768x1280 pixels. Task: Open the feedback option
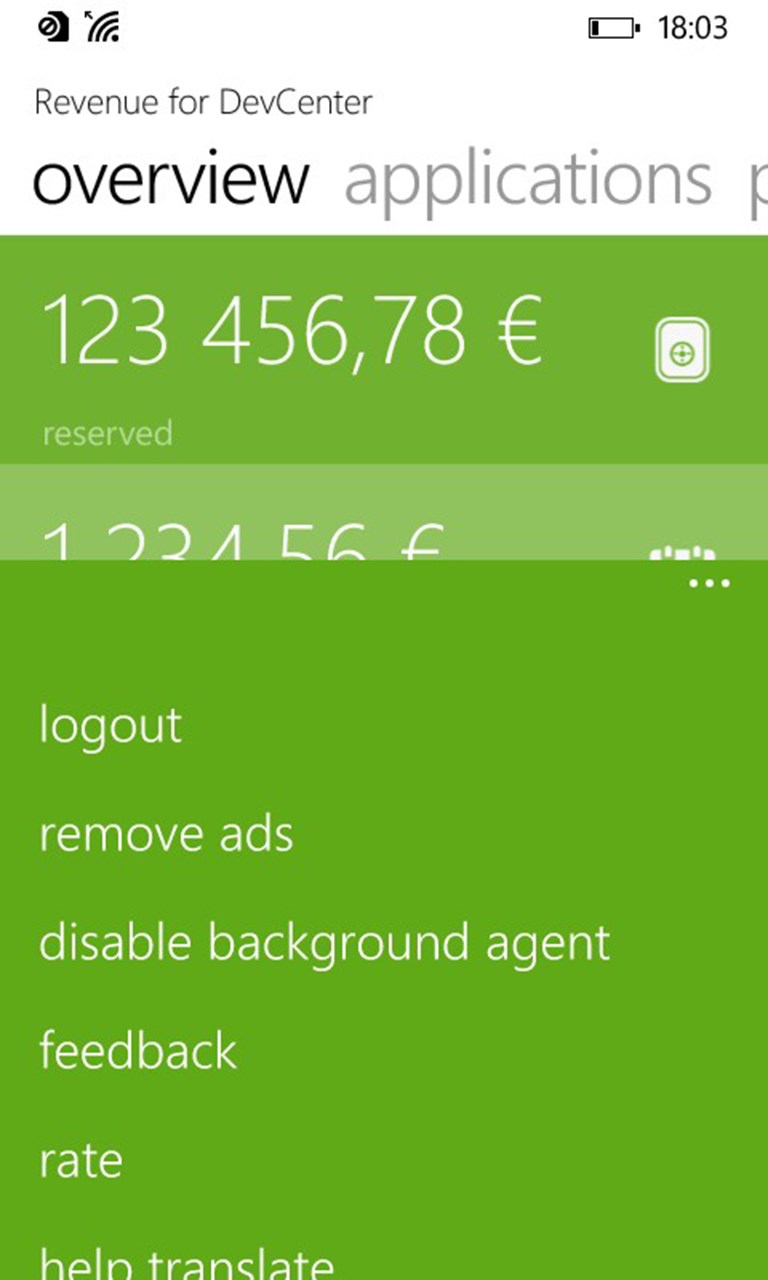[138, 1051]
